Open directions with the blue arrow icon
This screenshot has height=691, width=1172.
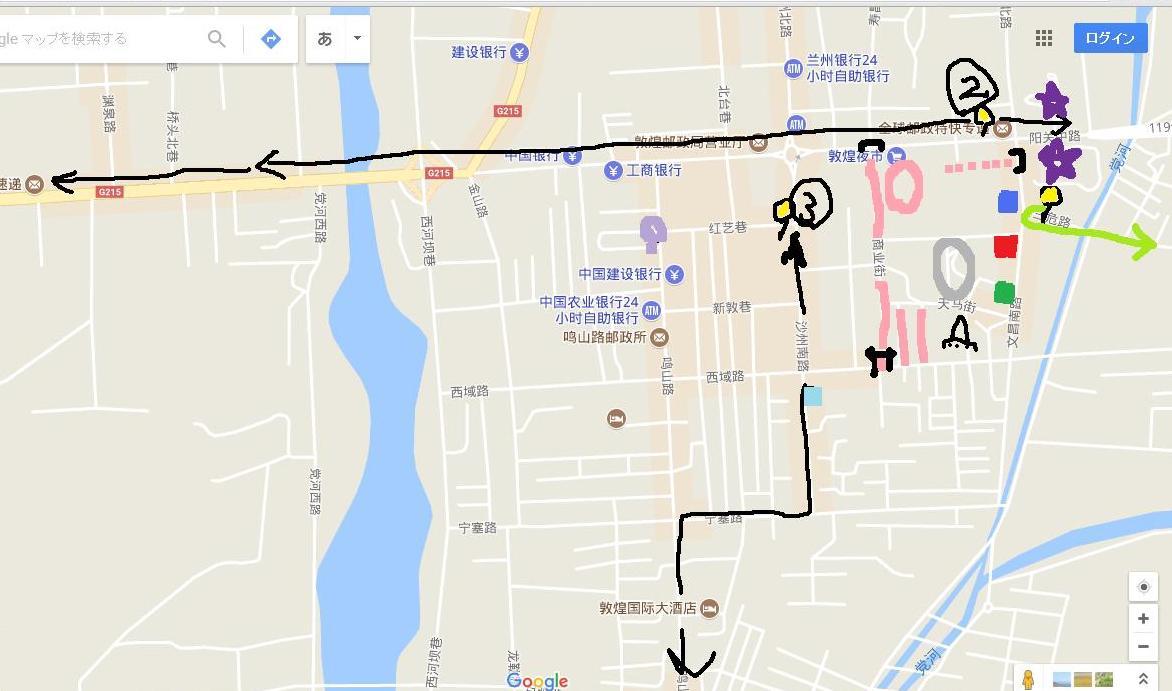[271, 39]
